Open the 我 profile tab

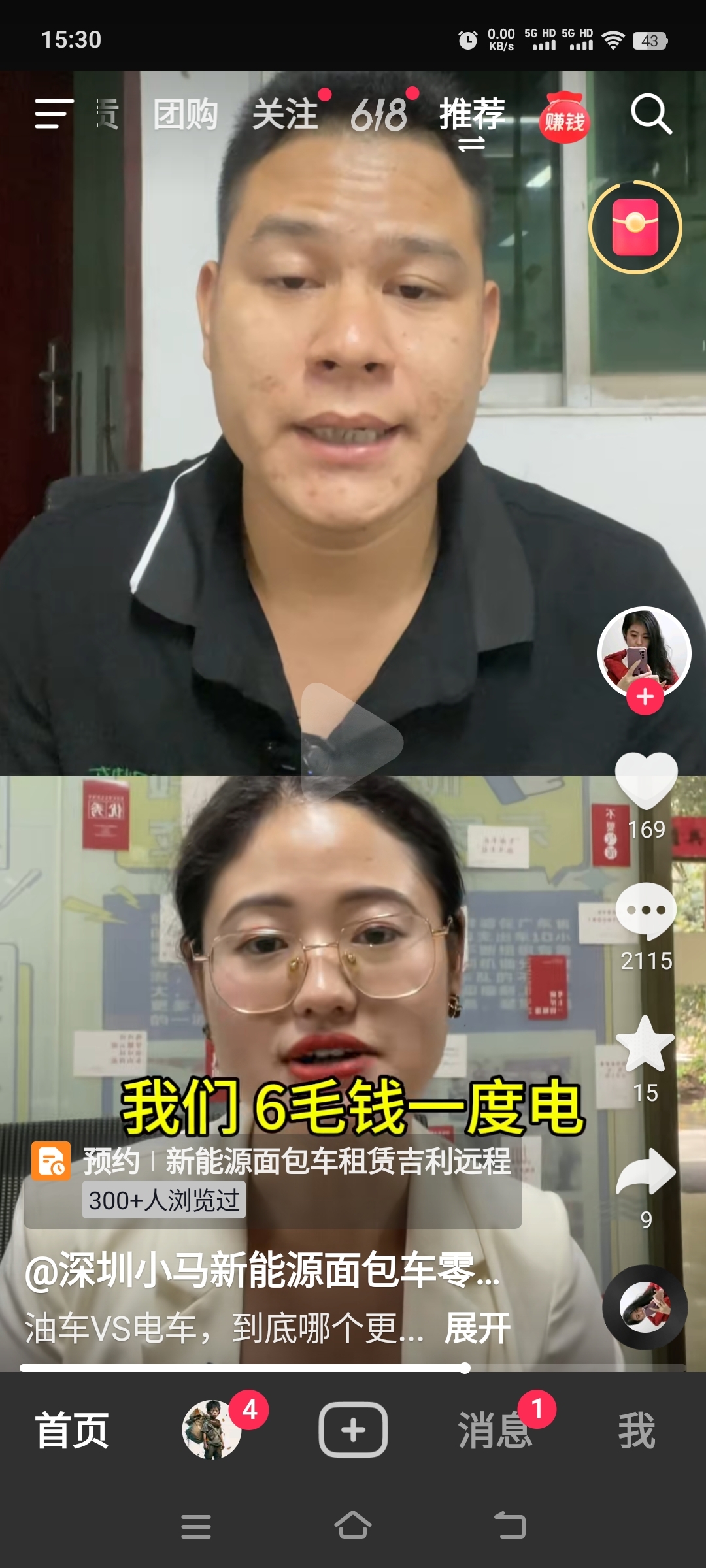click(x=636, y=1430)
